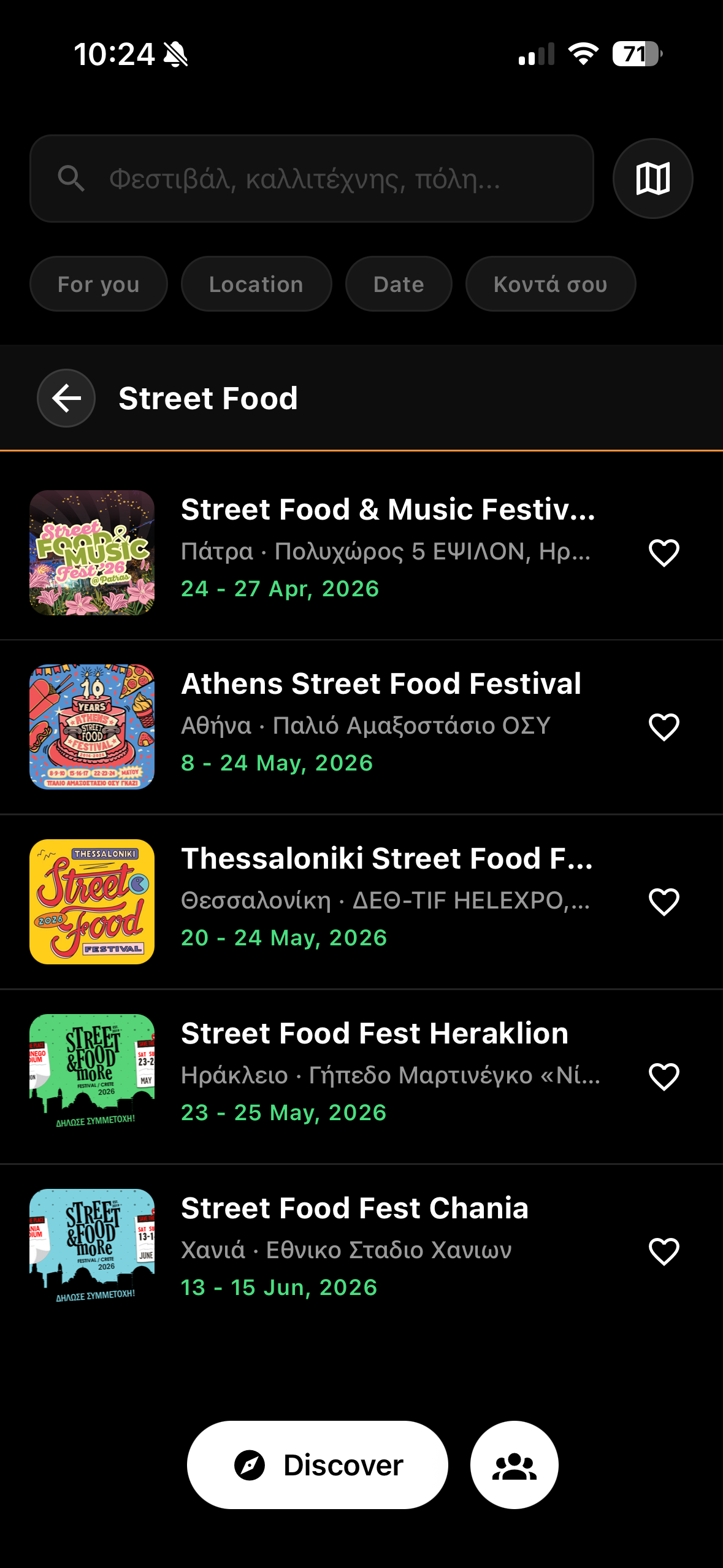723x1568 pixels.
Task: Open the community people tab
Action: point(514,1465)
